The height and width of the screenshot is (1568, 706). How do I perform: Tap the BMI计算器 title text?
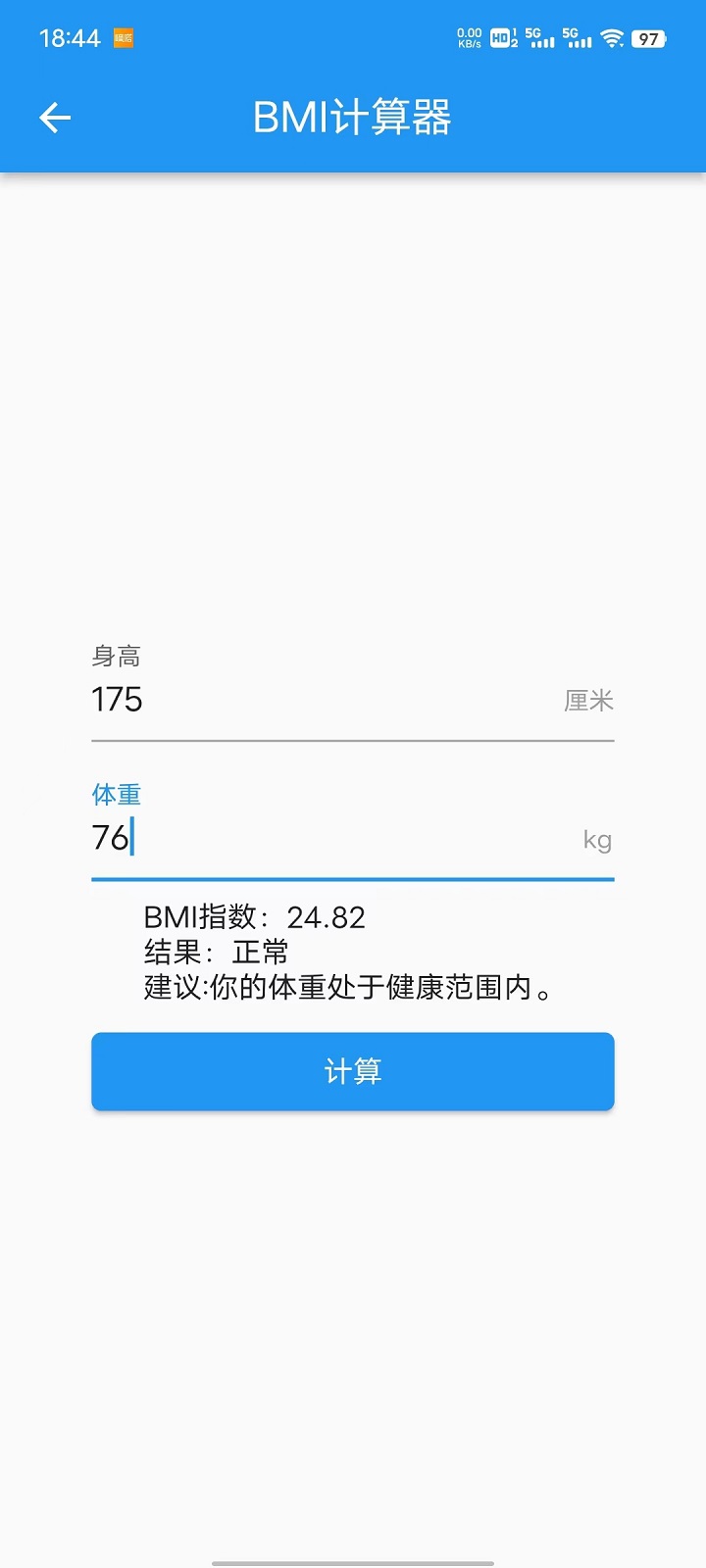click(x=353, y=117)
